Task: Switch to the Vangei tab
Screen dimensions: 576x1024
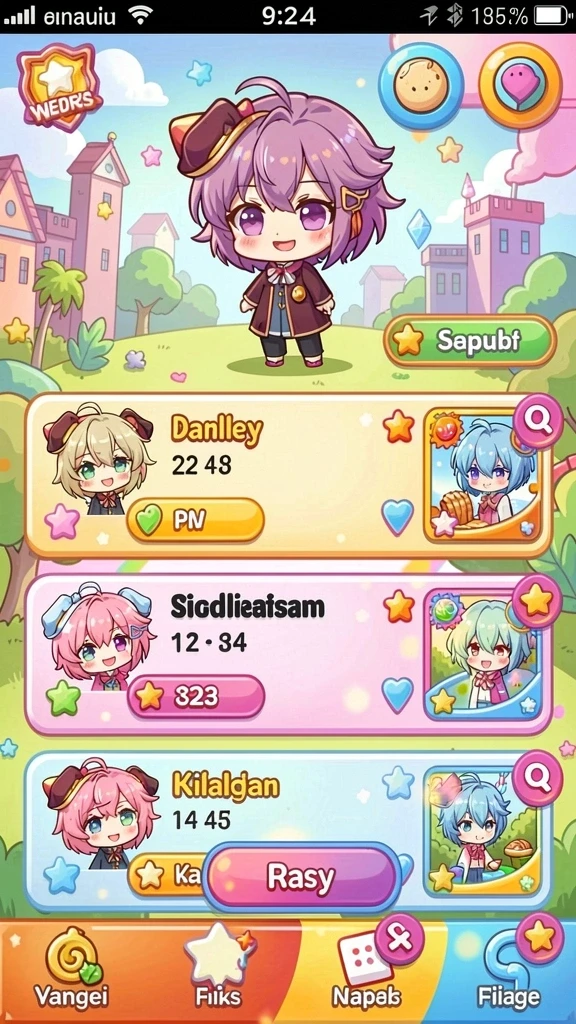Action: coord(71,972)
